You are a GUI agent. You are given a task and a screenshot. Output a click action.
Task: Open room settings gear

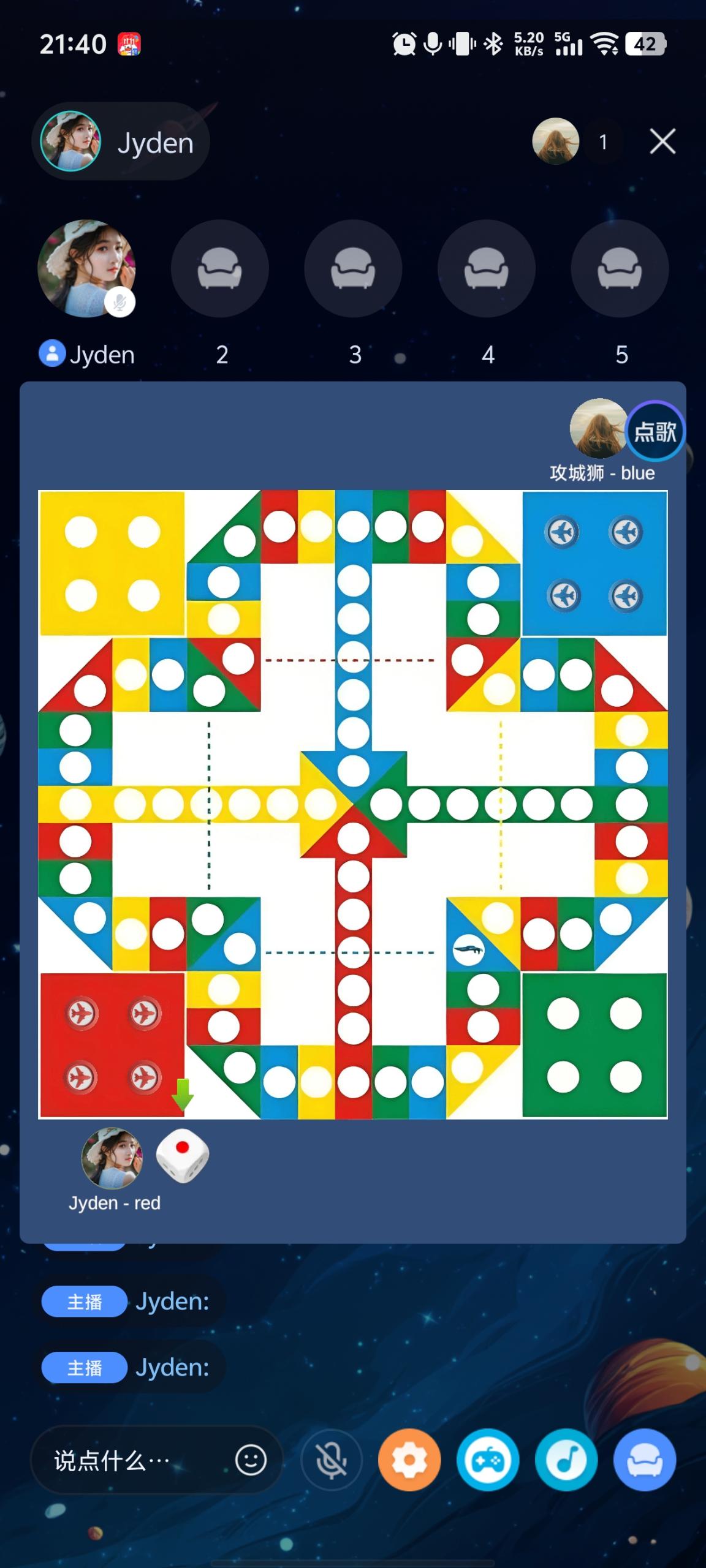pos(409,1461)
